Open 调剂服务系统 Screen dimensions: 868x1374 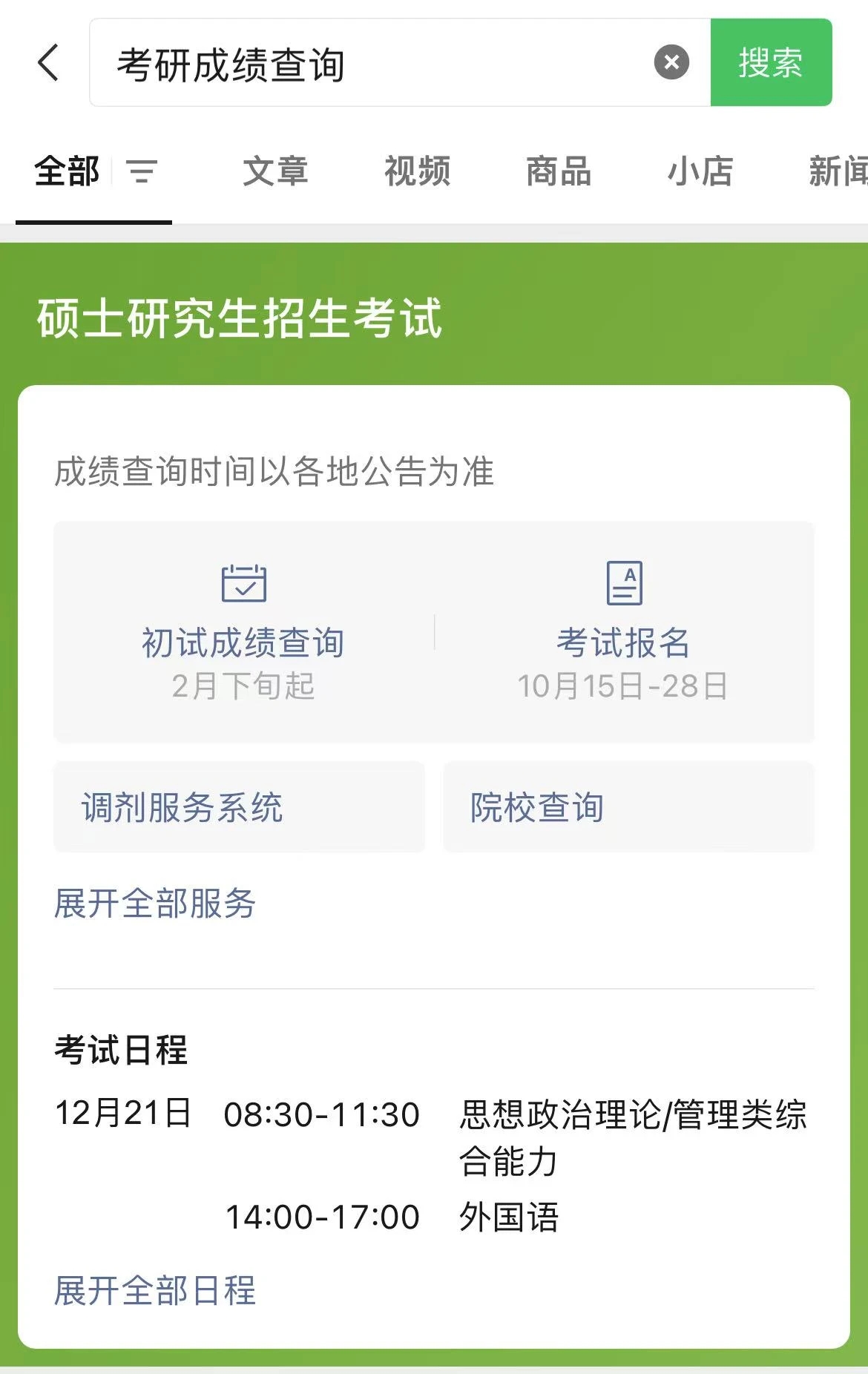tap(239, 807)
